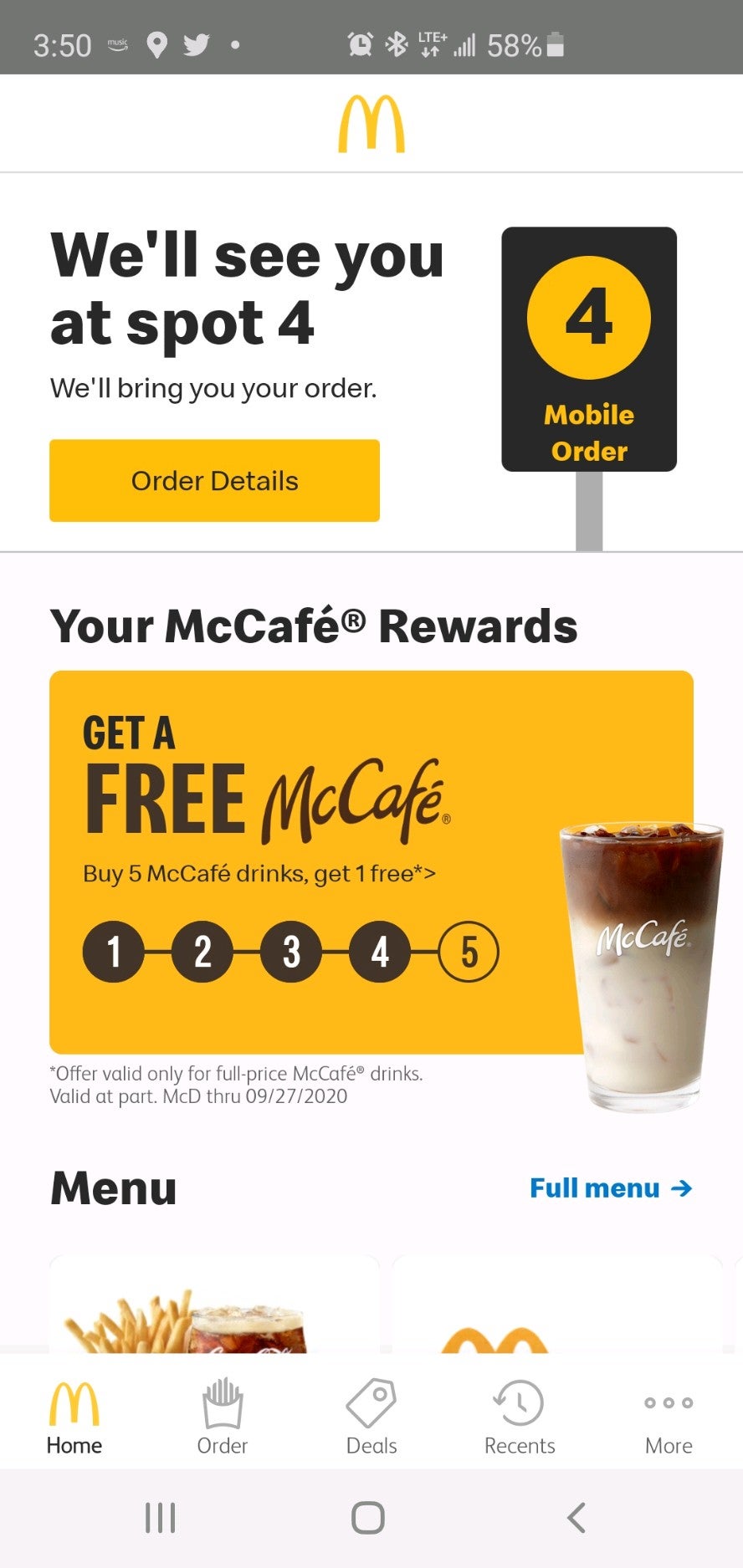The image size is (743, 1568).
Task: Open the fries and drink menu card
Action: coord(214,1305)
